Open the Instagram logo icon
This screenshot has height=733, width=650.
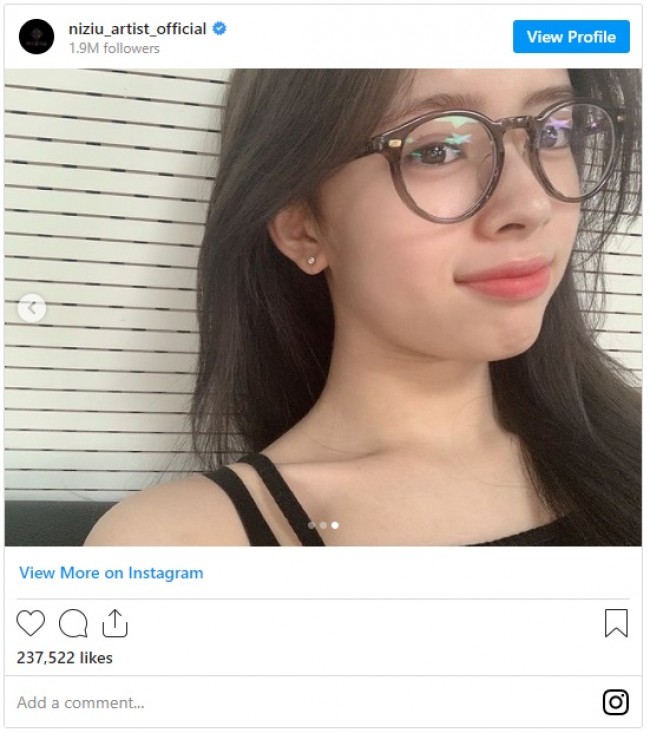tap(616, 703)
